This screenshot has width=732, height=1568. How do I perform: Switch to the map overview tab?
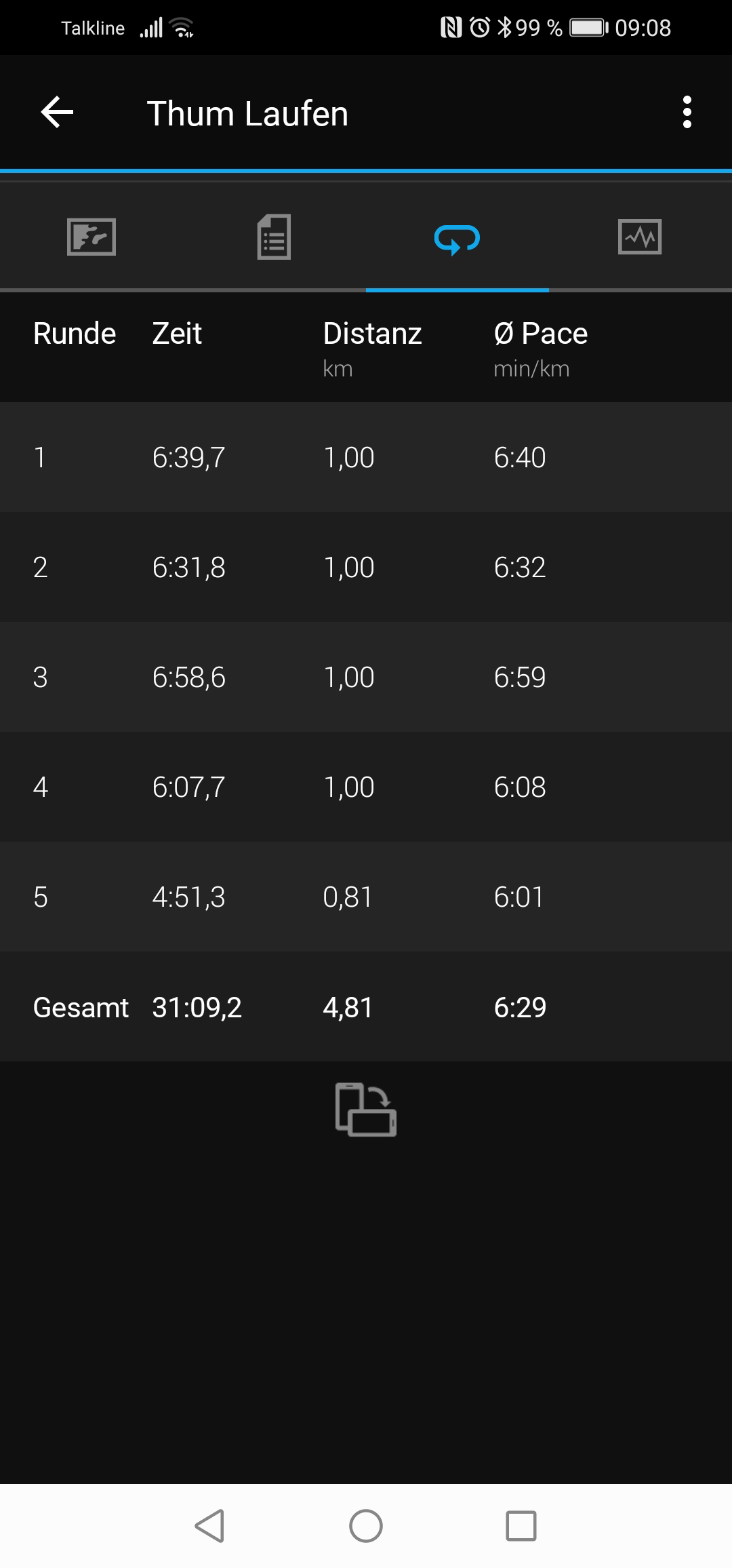tap(91, 237)
